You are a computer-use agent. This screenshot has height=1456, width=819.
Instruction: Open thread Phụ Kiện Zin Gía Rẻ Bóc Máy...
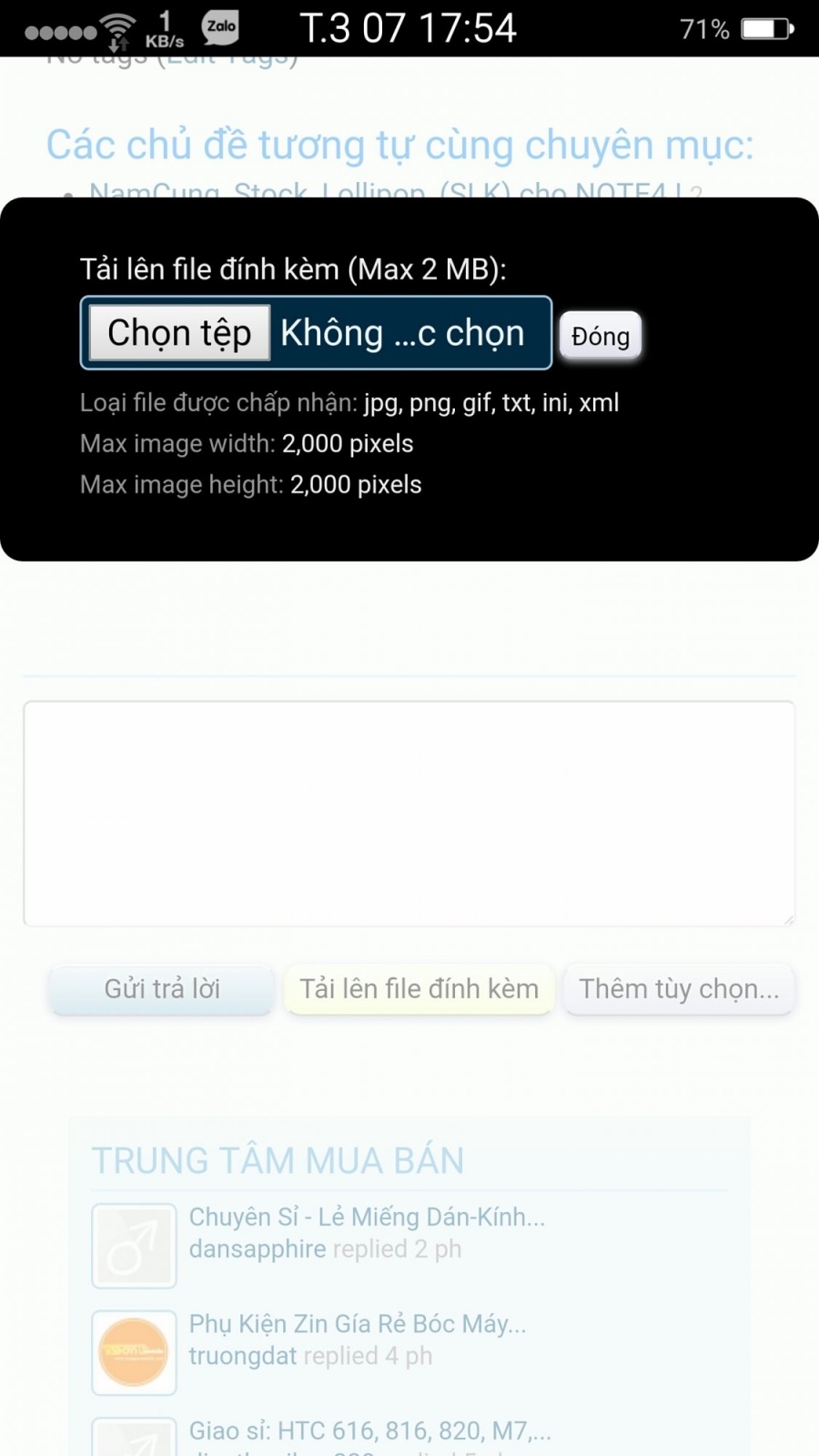click(x=358, y=1324)
